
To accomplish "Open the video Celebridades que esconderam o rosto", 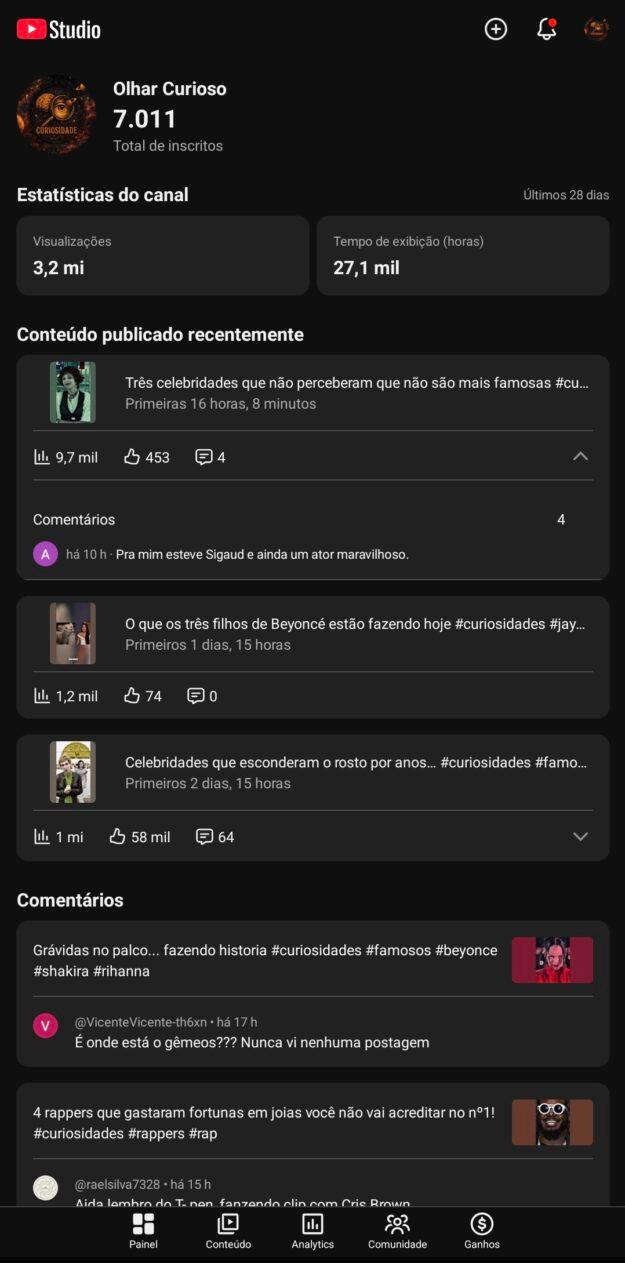I will click(355, 772).
